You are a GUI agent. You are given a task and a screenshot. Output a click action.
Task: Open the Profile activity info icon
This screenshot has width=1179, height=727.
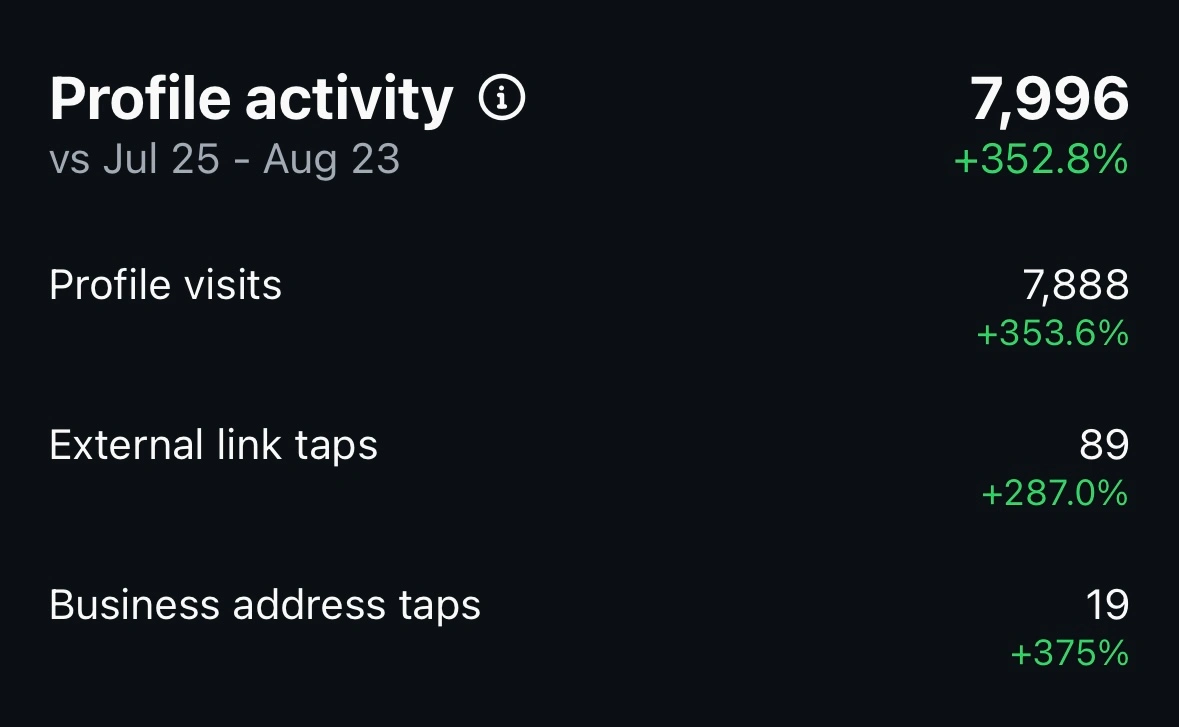pyautogui.click(x=502, y=98)
